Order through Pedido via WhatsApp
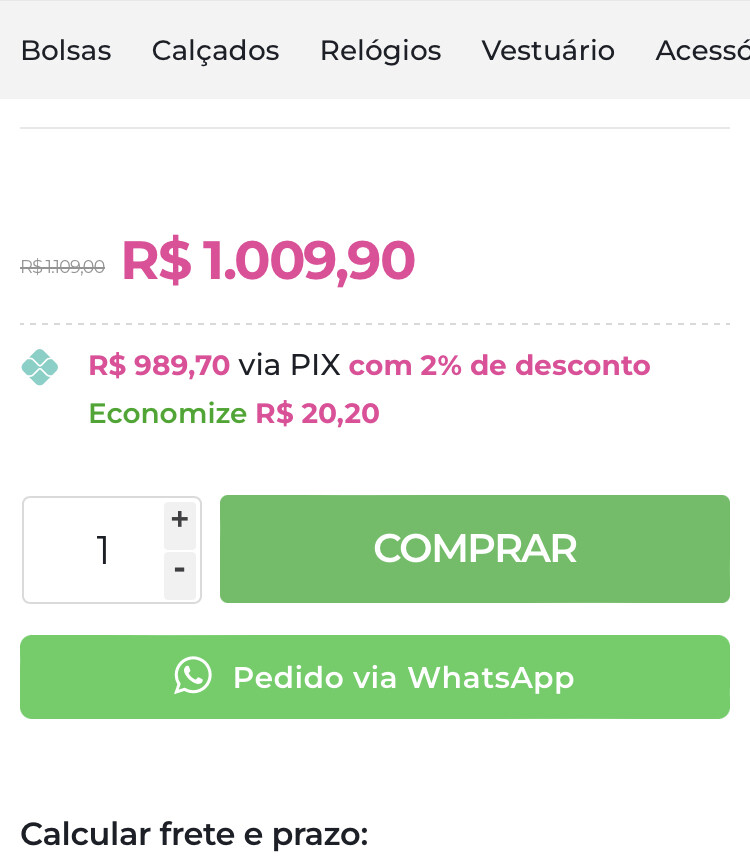750x858 pixels. pyautogui.click(x=375, y=677)
